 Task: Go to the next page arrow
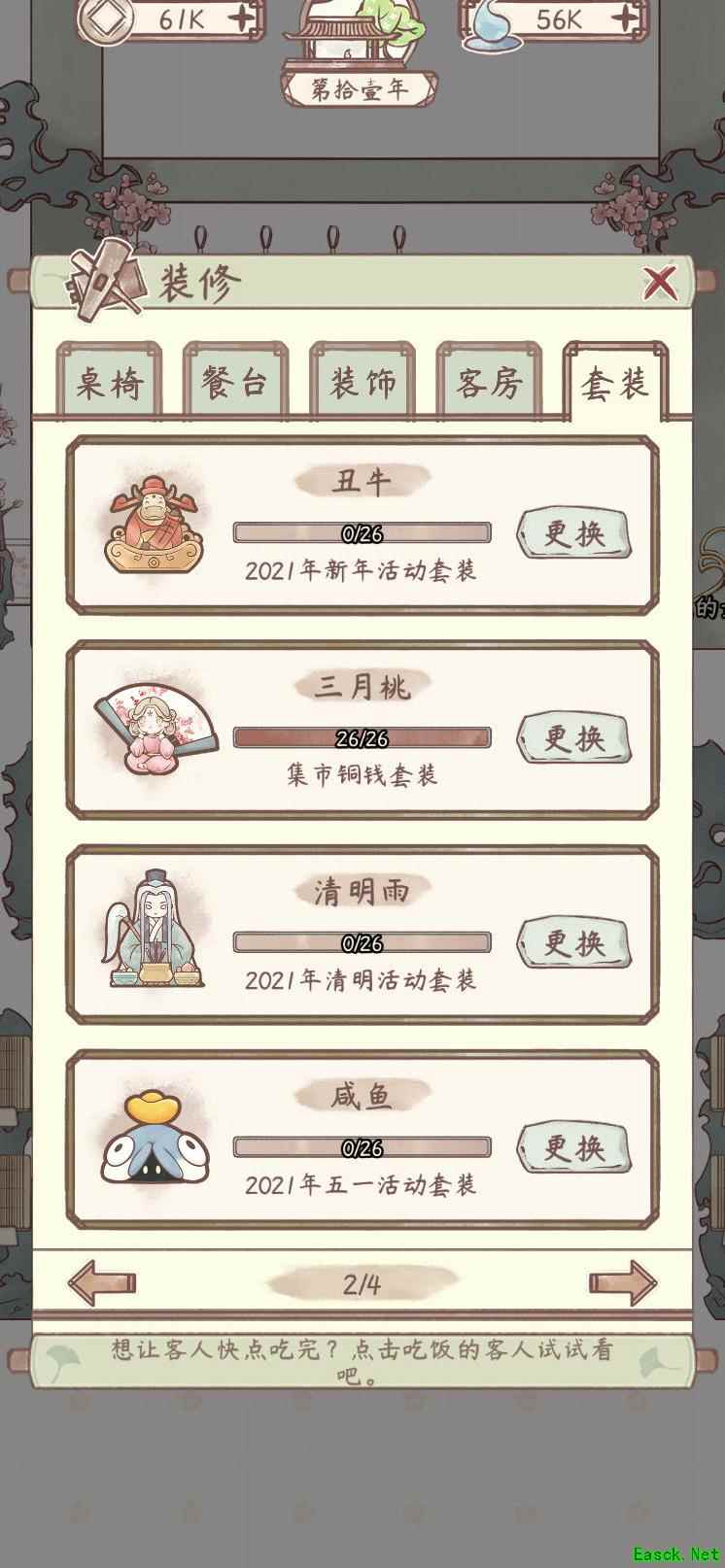pyautogui.click(x=623, y=1283)
